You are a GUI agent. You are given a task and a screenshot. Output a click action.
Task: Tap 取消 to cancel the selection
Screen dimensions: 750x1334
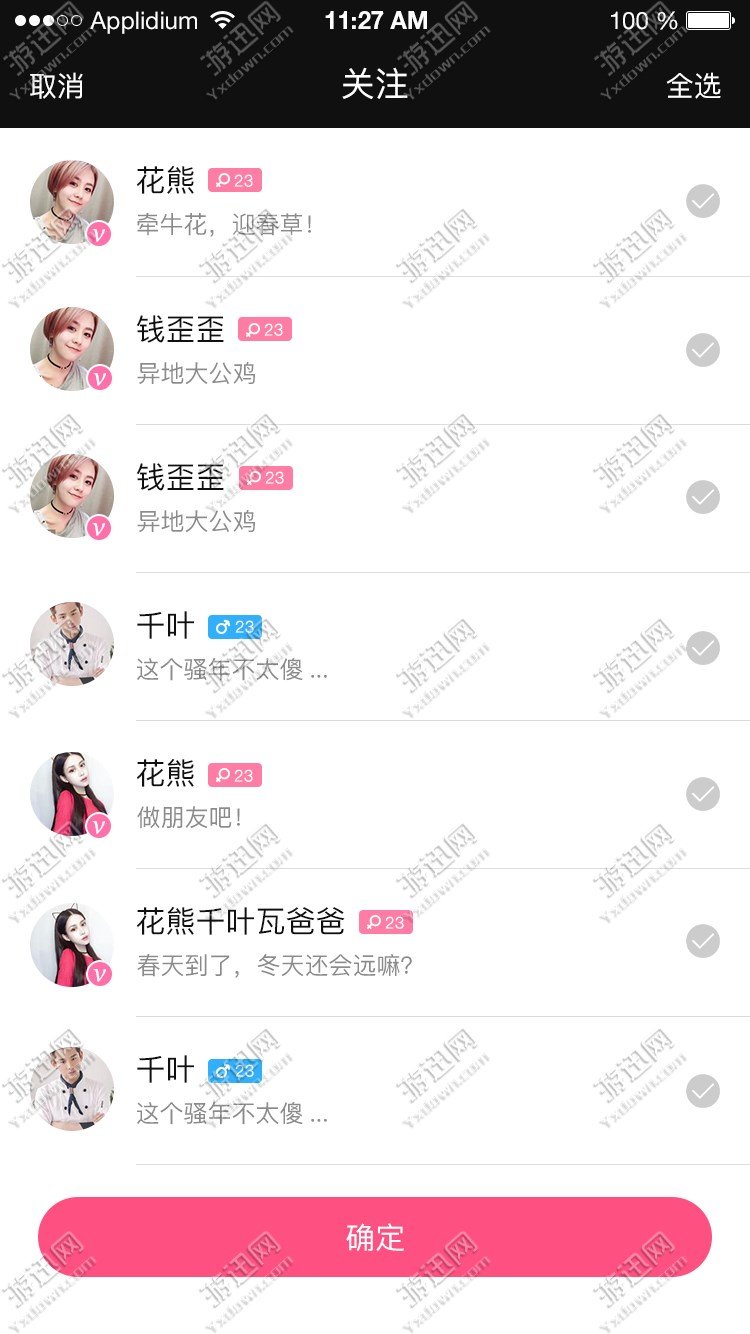56,86
